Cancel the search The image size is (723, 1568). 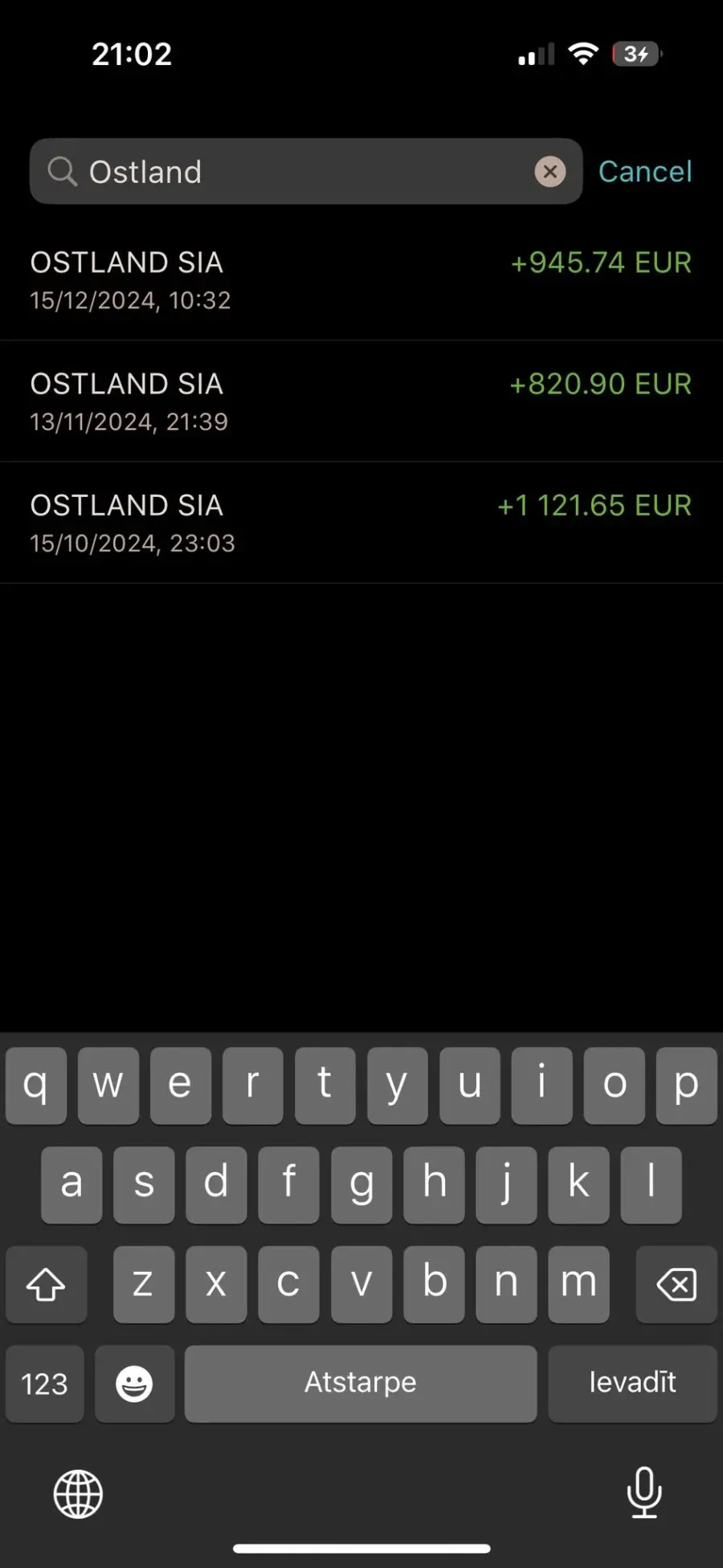pyautogui.click(x=645, y=171)
